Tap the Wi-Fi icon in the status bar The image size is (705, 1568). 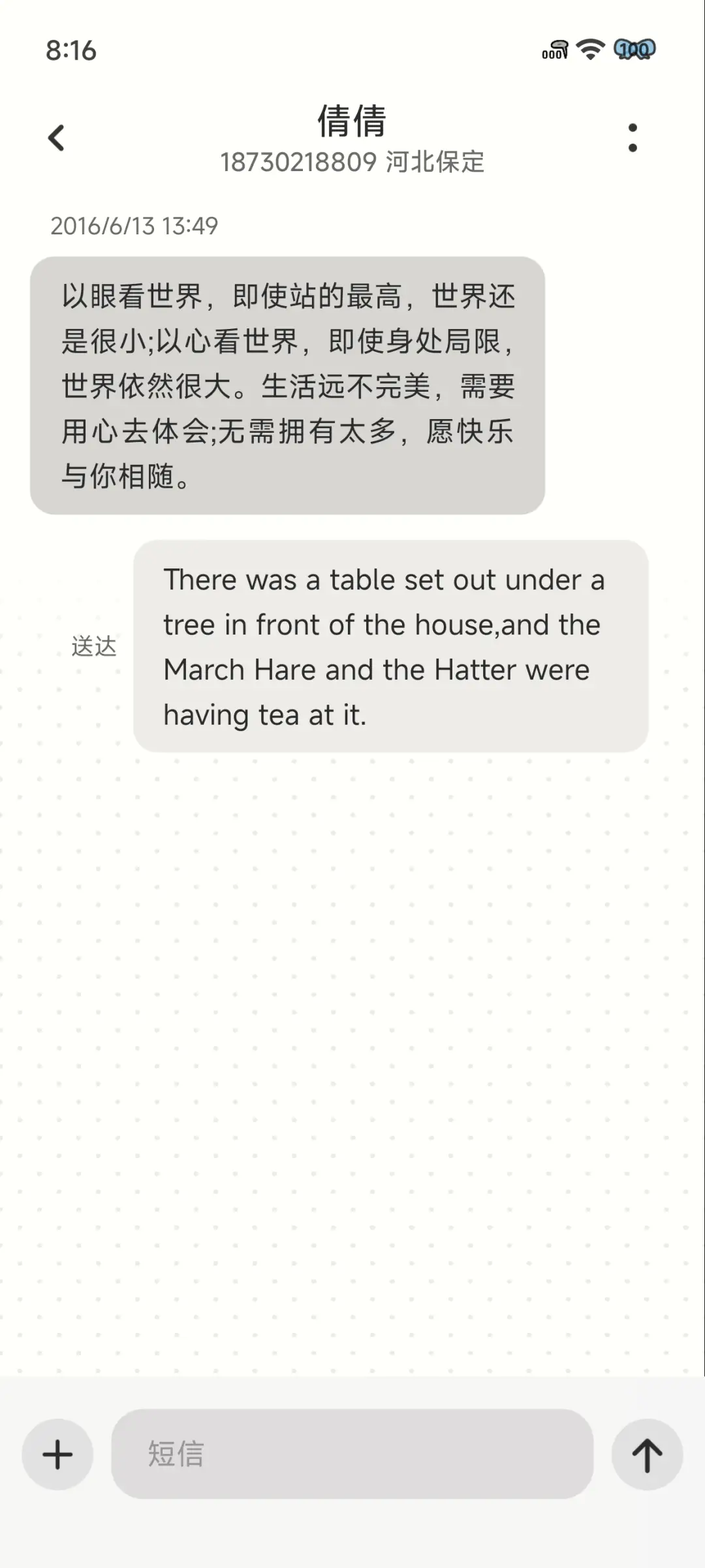point(589,50)
